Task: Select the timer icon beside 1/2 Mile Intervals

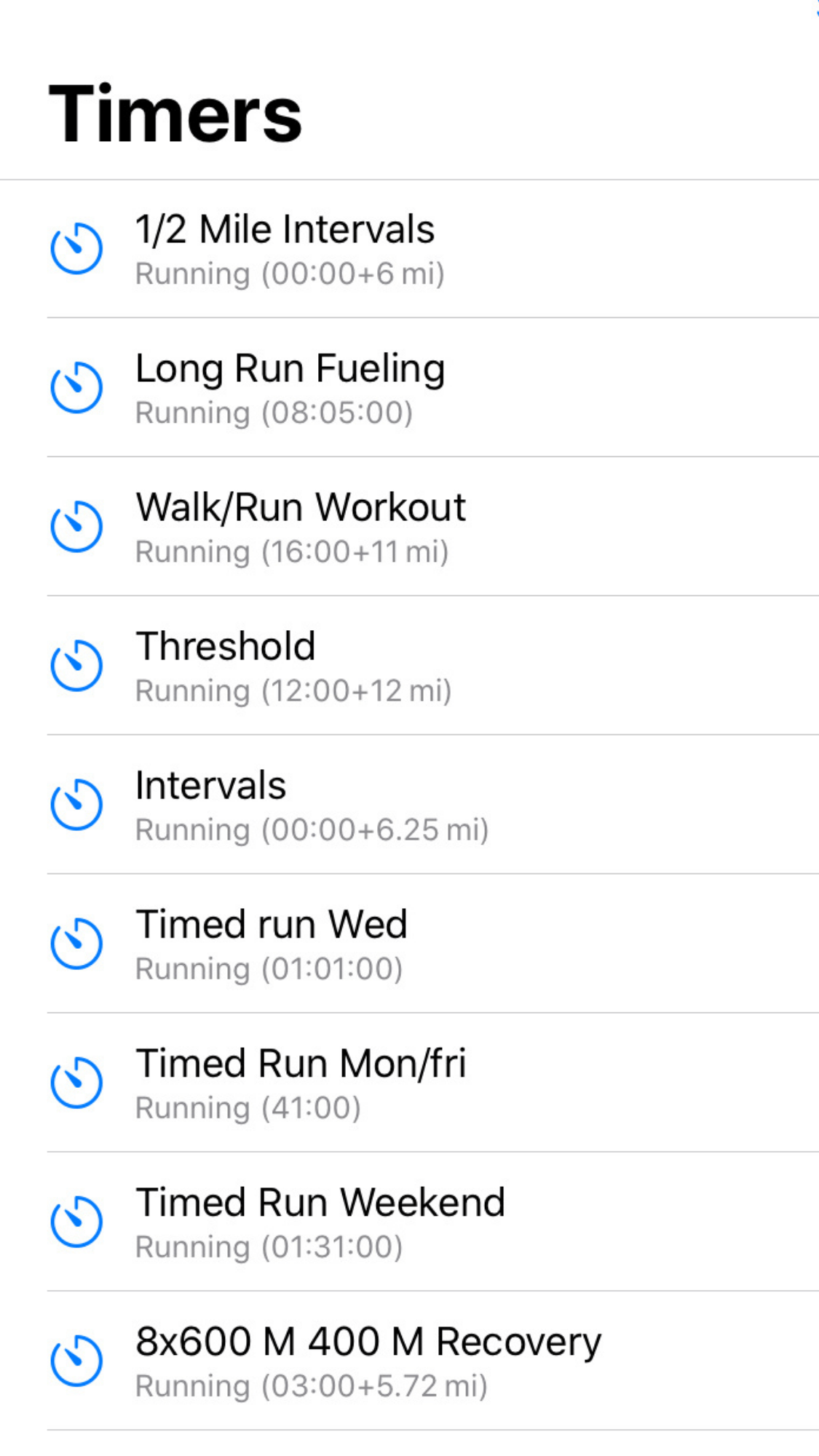Action: [76, 247]
